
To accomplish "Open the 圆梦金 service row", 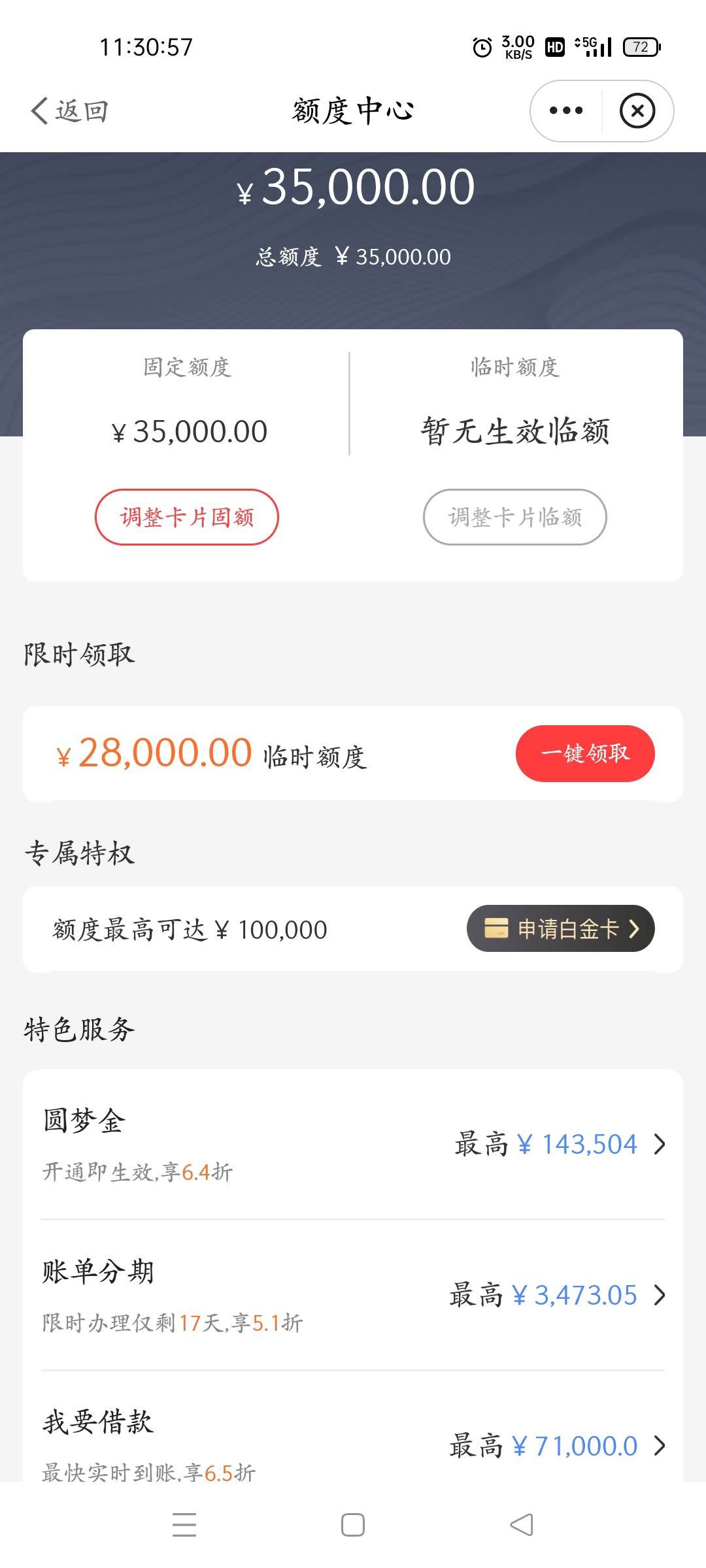I will pyautogui.click(x=353, y=1144).
